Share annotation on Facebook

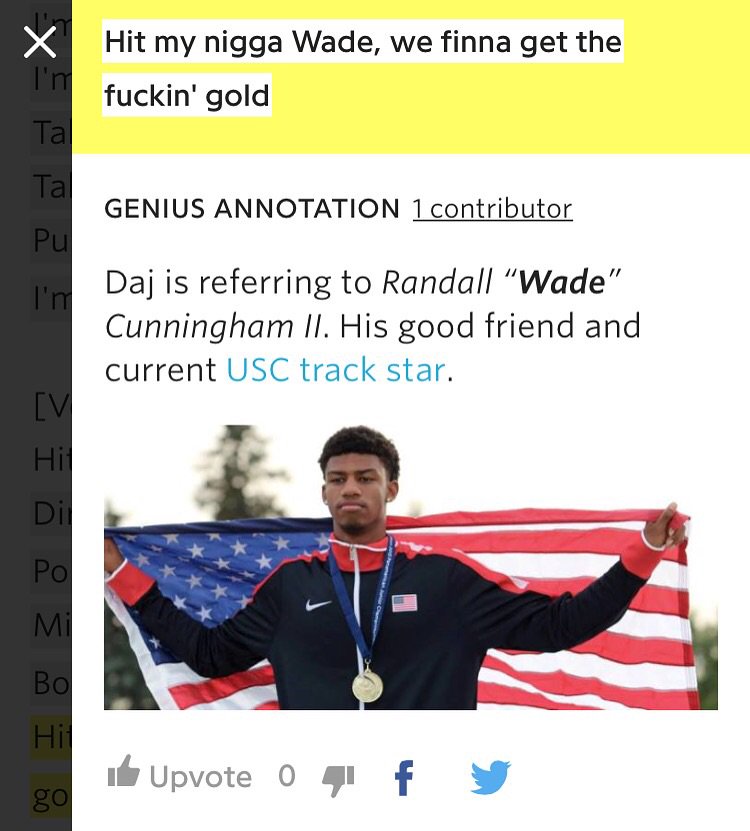click(x=403, y=777)
